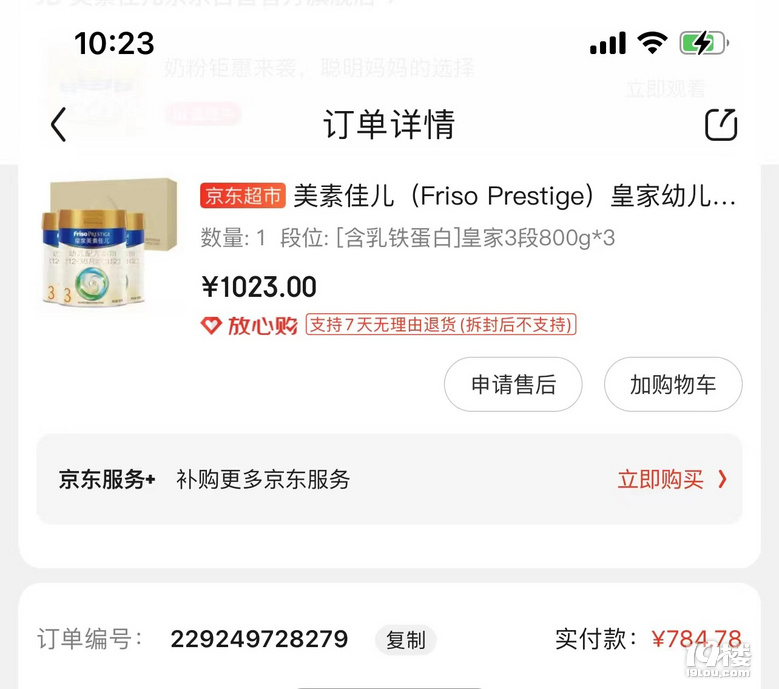Image resolution: width=779 pixels, height=689 pixels.
Task: Go back from order details
Action: tap(58, 125)
